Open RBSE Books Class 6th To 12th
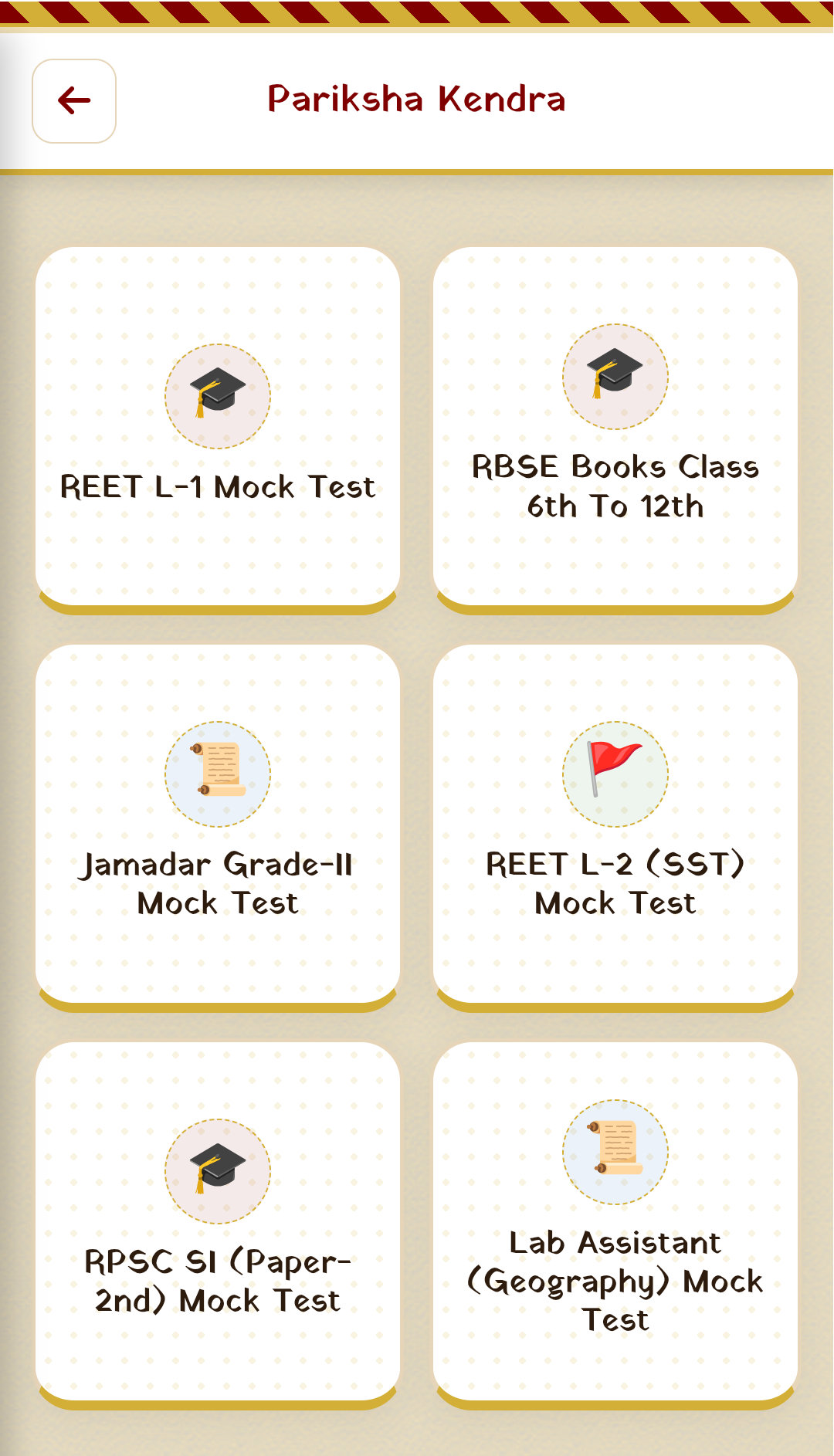834x1456 pixels. (x=615, y=427)
